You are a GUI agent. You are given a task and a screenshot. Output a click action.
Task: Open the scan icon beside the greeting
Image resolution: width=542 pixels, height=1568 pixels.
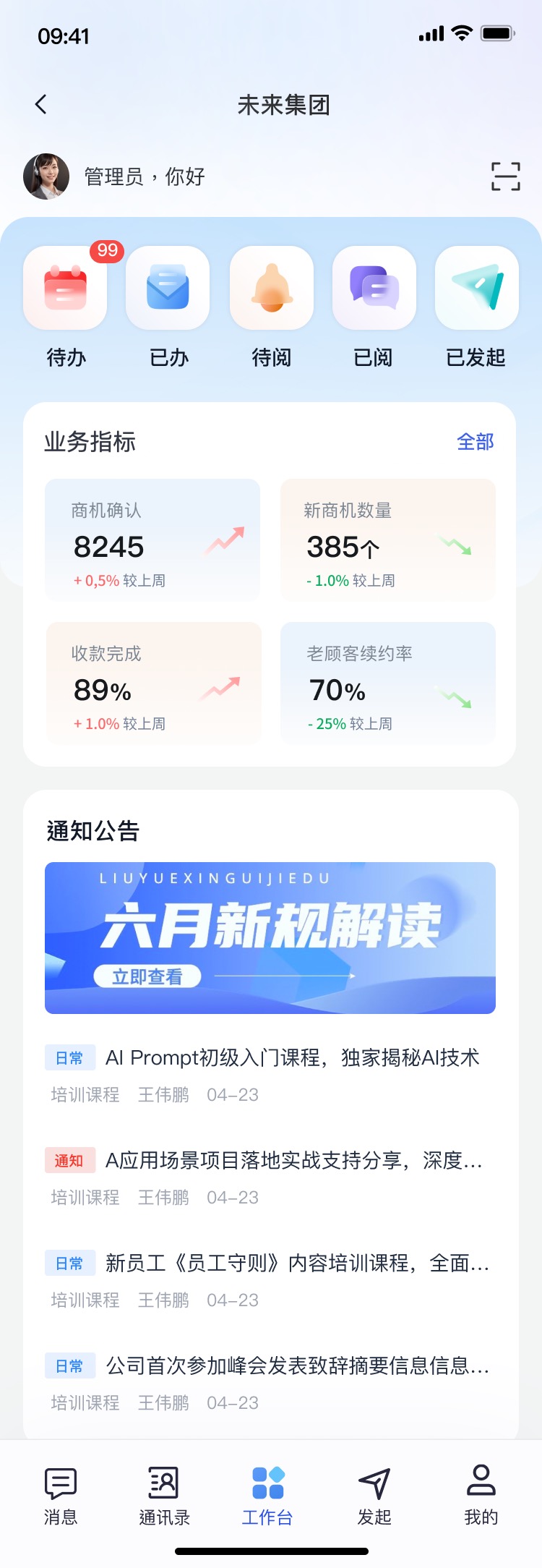tap(505, 176)
